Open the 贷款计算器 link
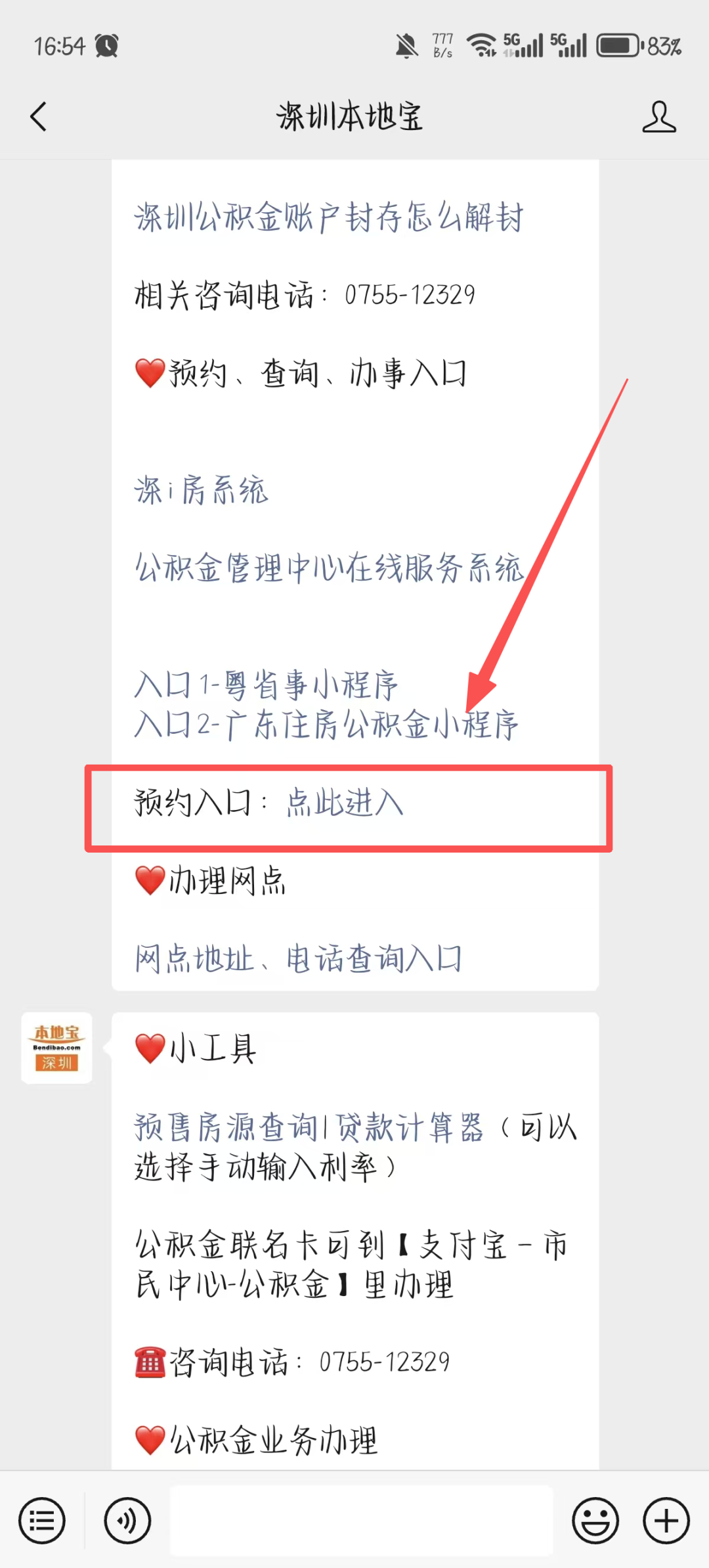This screenshot has height=1568, width=709. point(410,1128)
